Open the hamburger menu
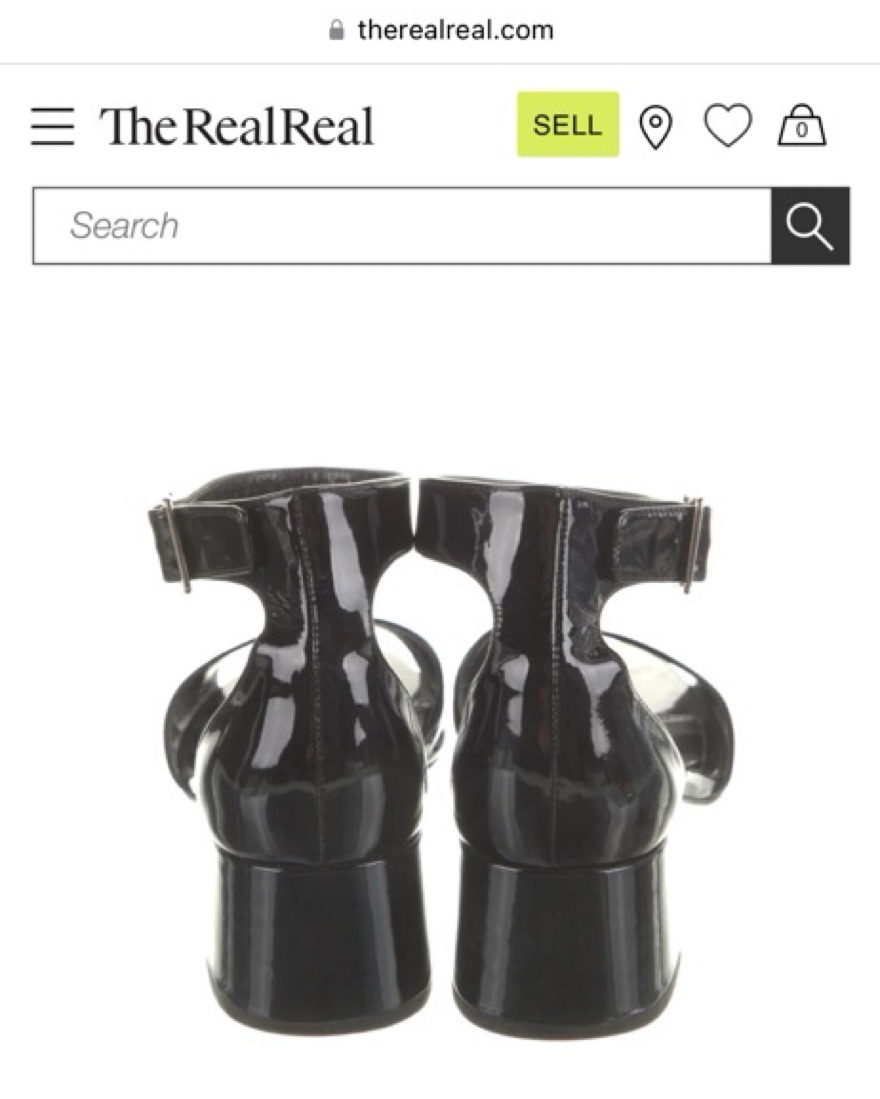 click(x=52, y=127)
